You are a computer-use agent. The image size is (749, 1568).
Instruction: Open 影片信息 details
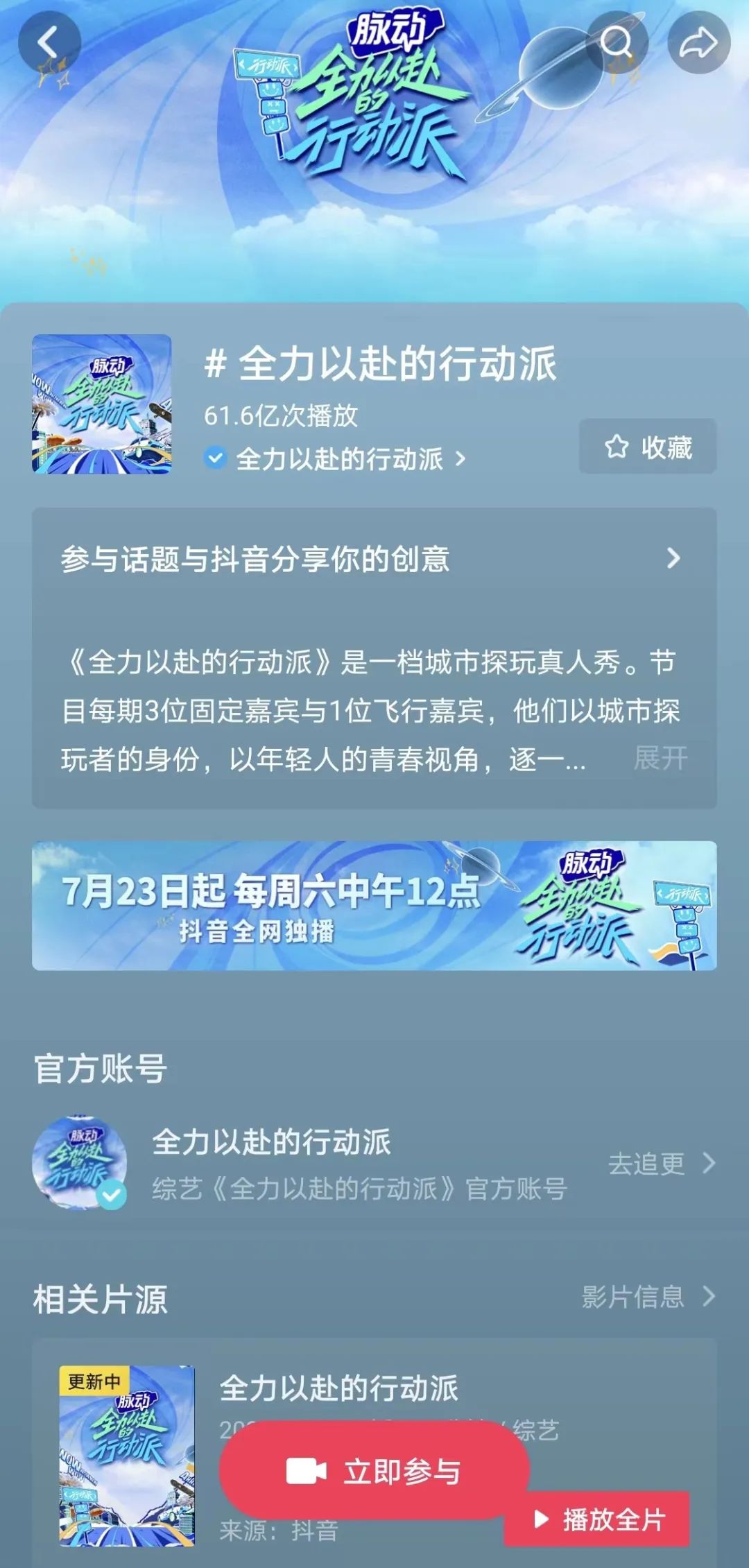(x=646, y=1296)
